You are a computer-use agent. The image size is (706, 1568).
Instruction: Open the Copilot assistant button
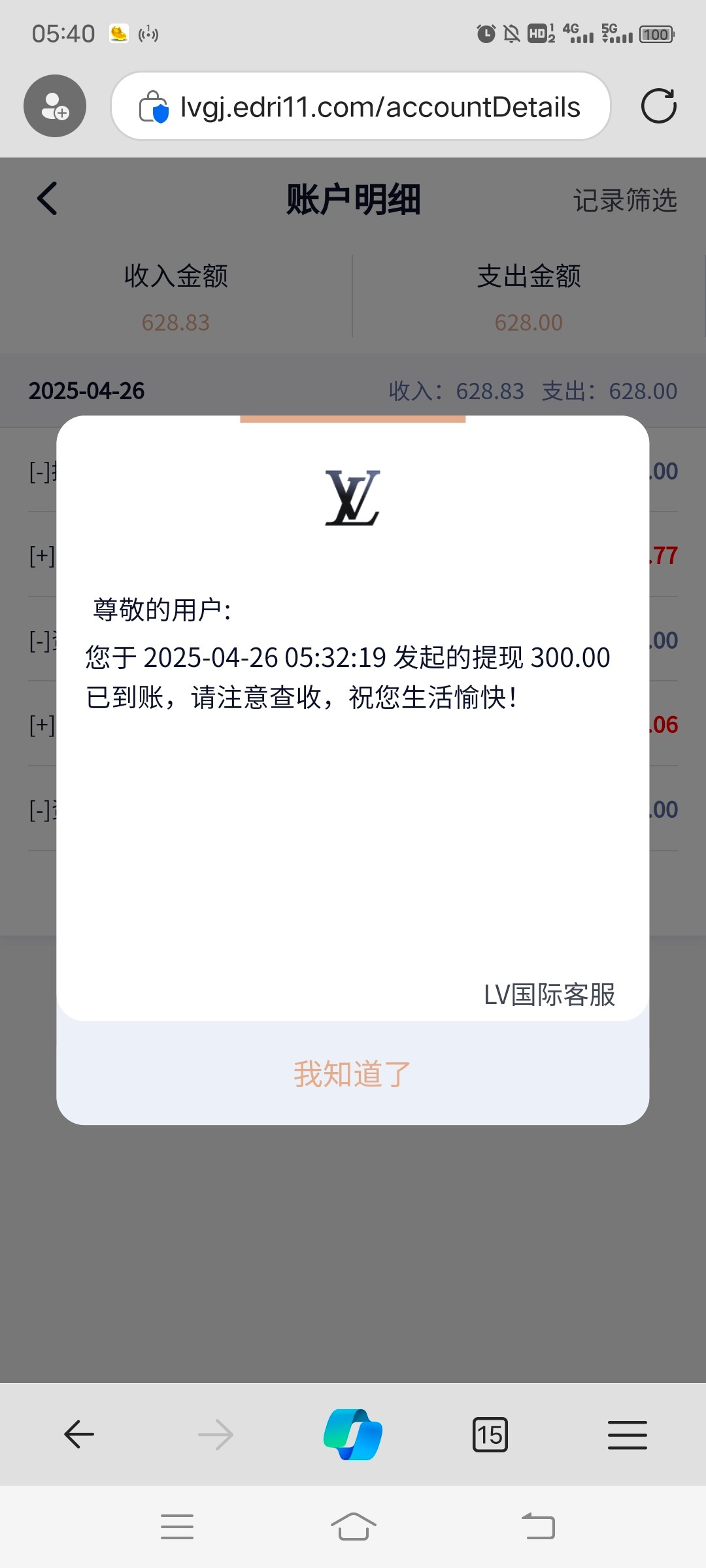coord(353,1435)
